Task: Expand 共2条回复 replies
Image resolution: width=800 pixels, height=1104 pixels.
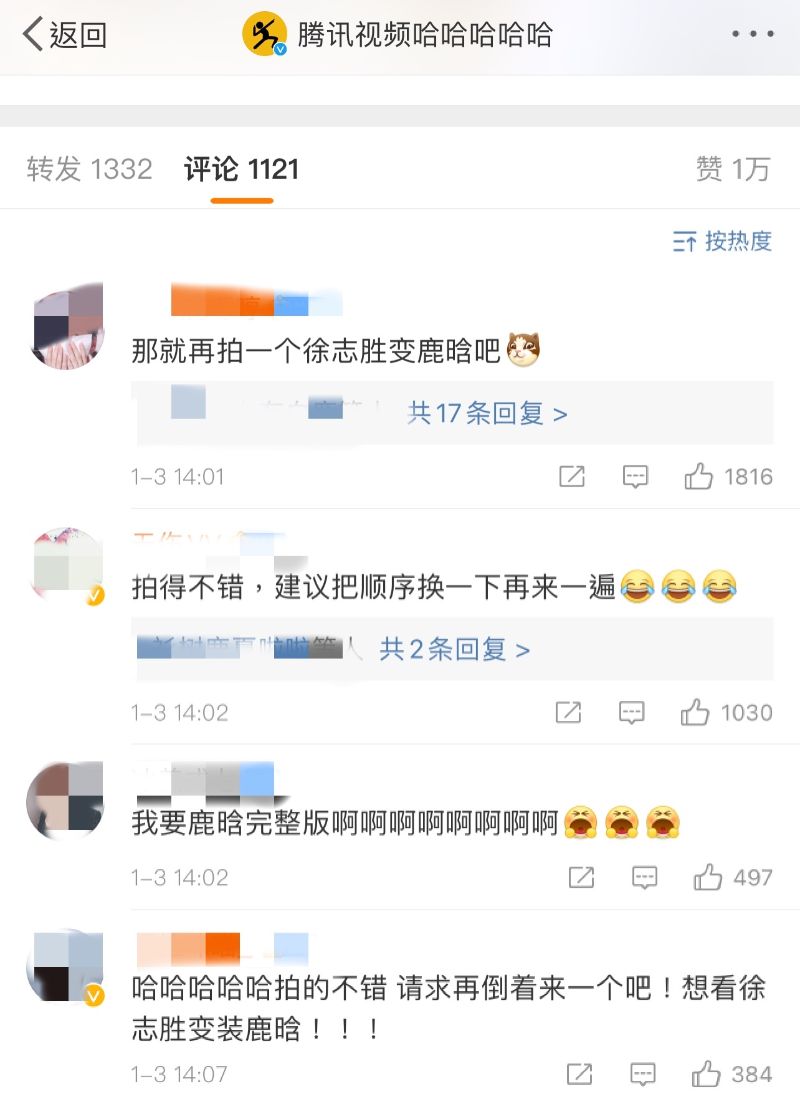Action: tap(455, 650)
